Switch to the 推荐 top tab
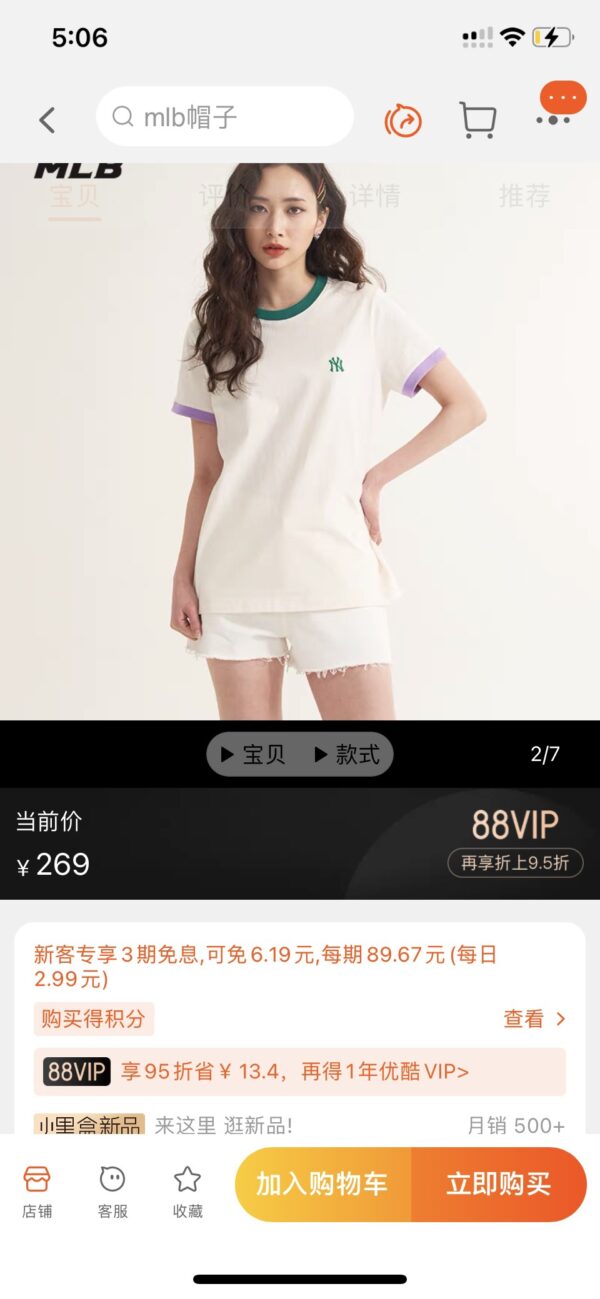 (x=524, y=195)
